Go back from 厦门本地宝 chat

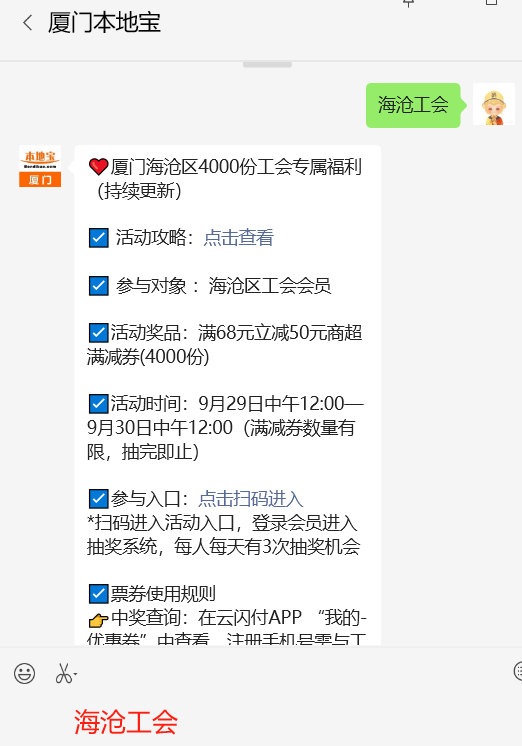click(28, 23)
